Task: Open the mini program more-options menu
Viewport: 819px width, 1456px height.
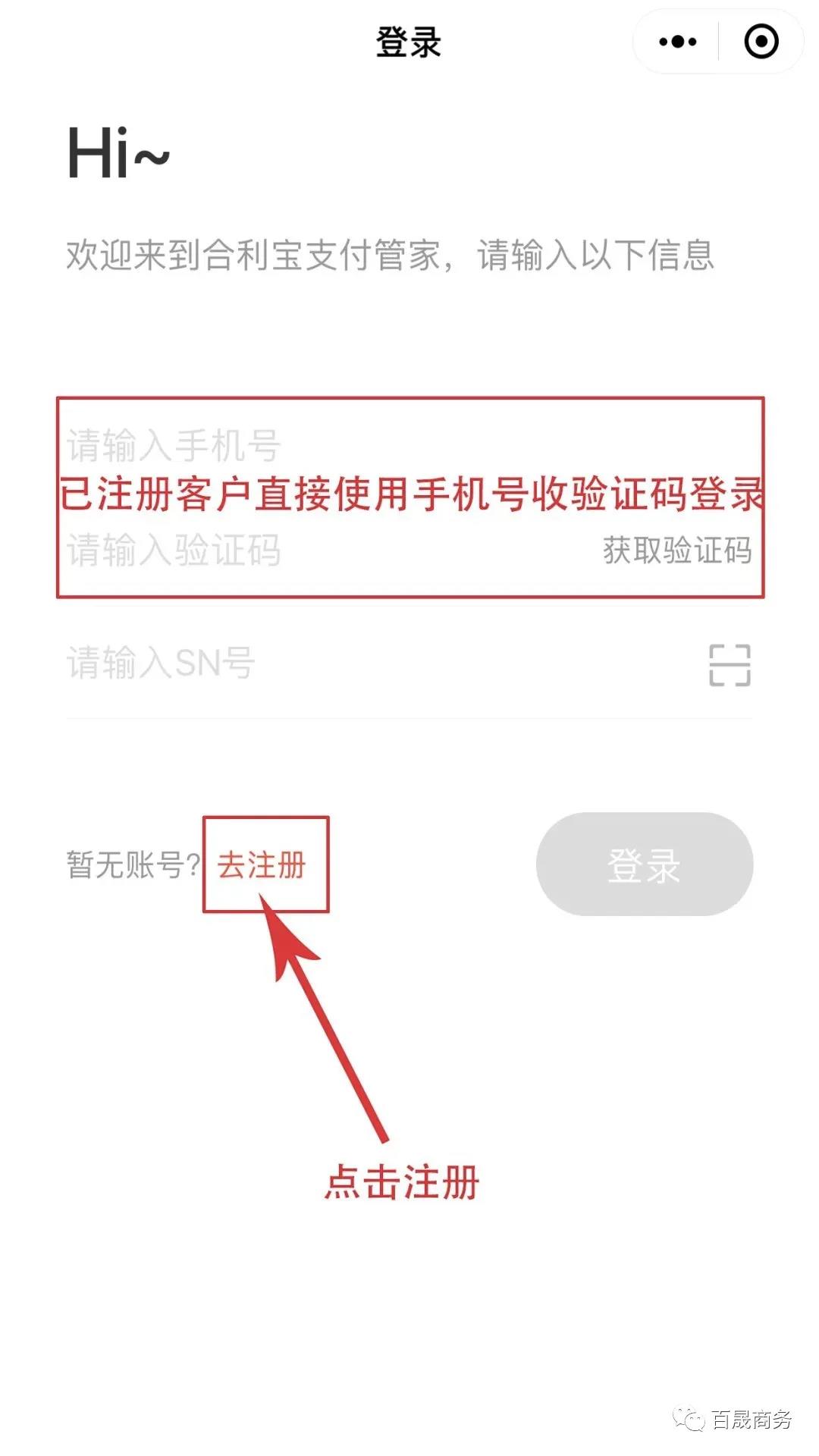Action: [677, 42]
